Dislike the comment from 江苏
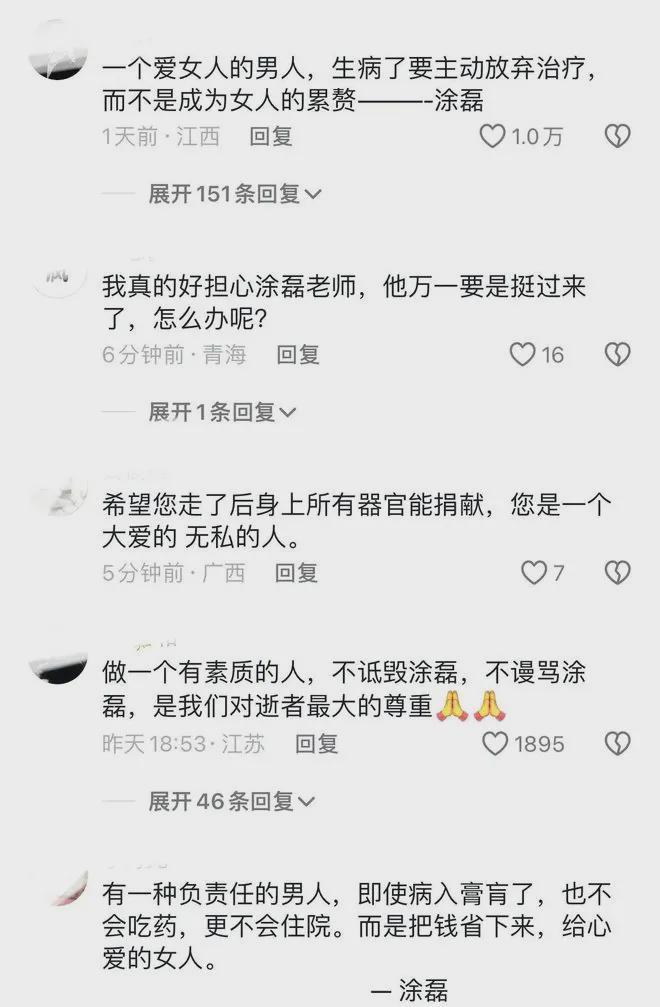This screenshot has width=660, height=1007. tap(618, 743)
